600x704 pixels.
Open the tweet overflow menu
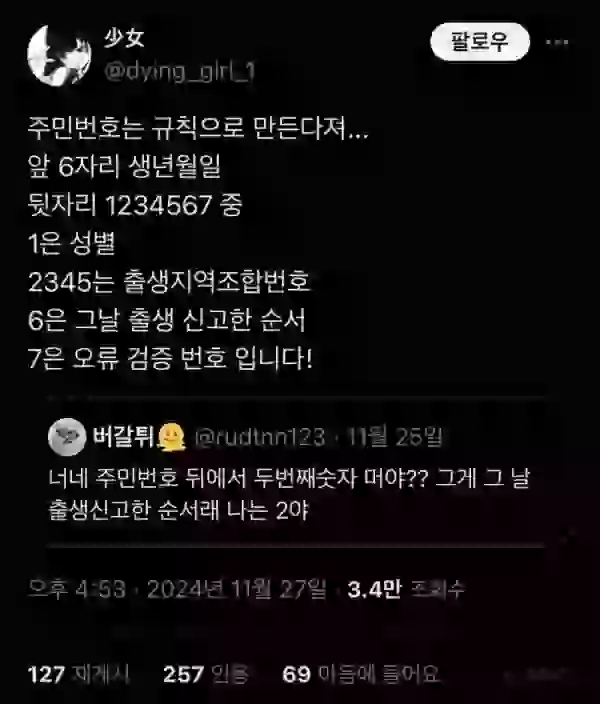pyautogui.click(x=556, y=42)
